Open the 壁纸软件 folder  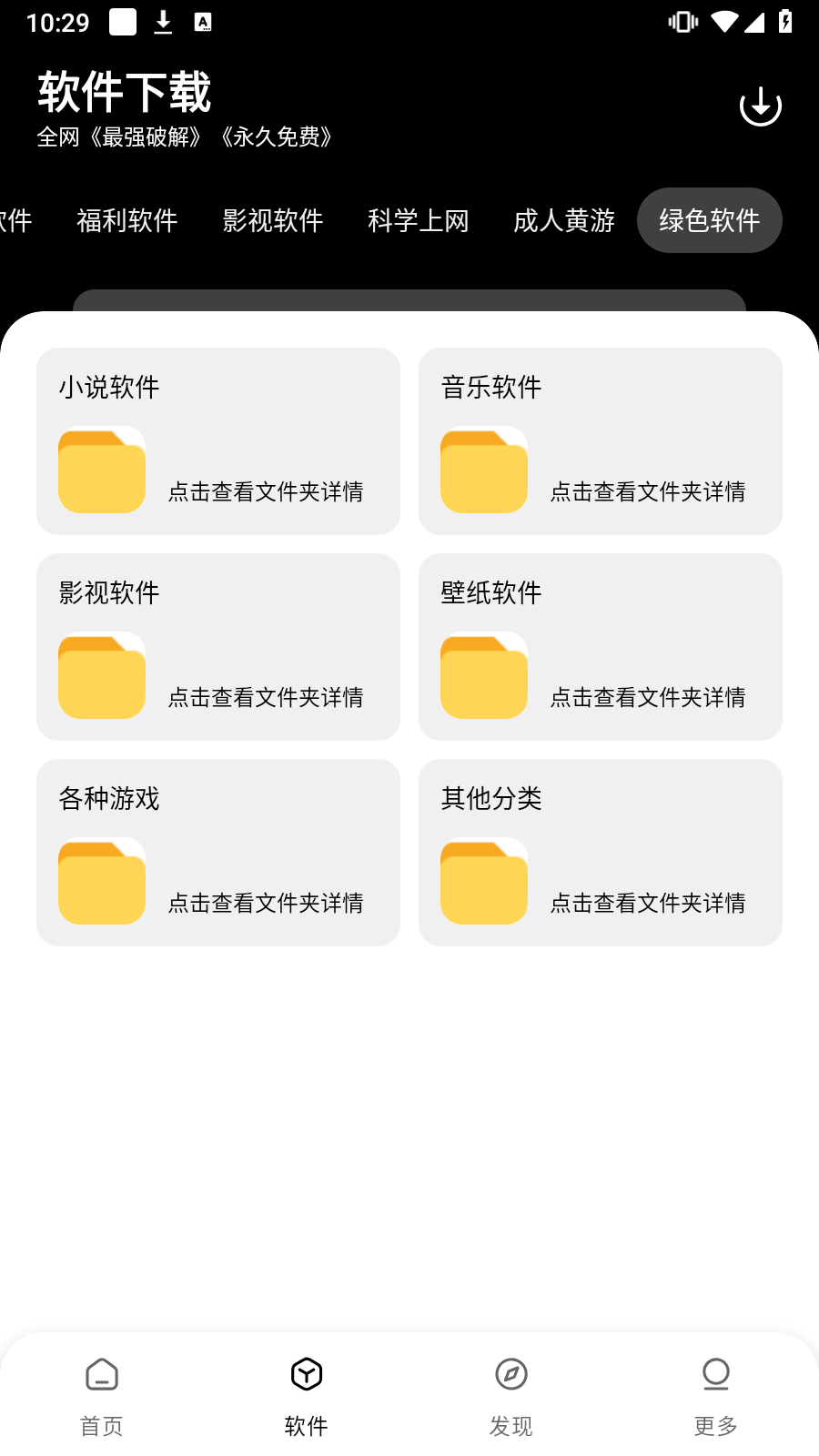click(x=601, y=647)
